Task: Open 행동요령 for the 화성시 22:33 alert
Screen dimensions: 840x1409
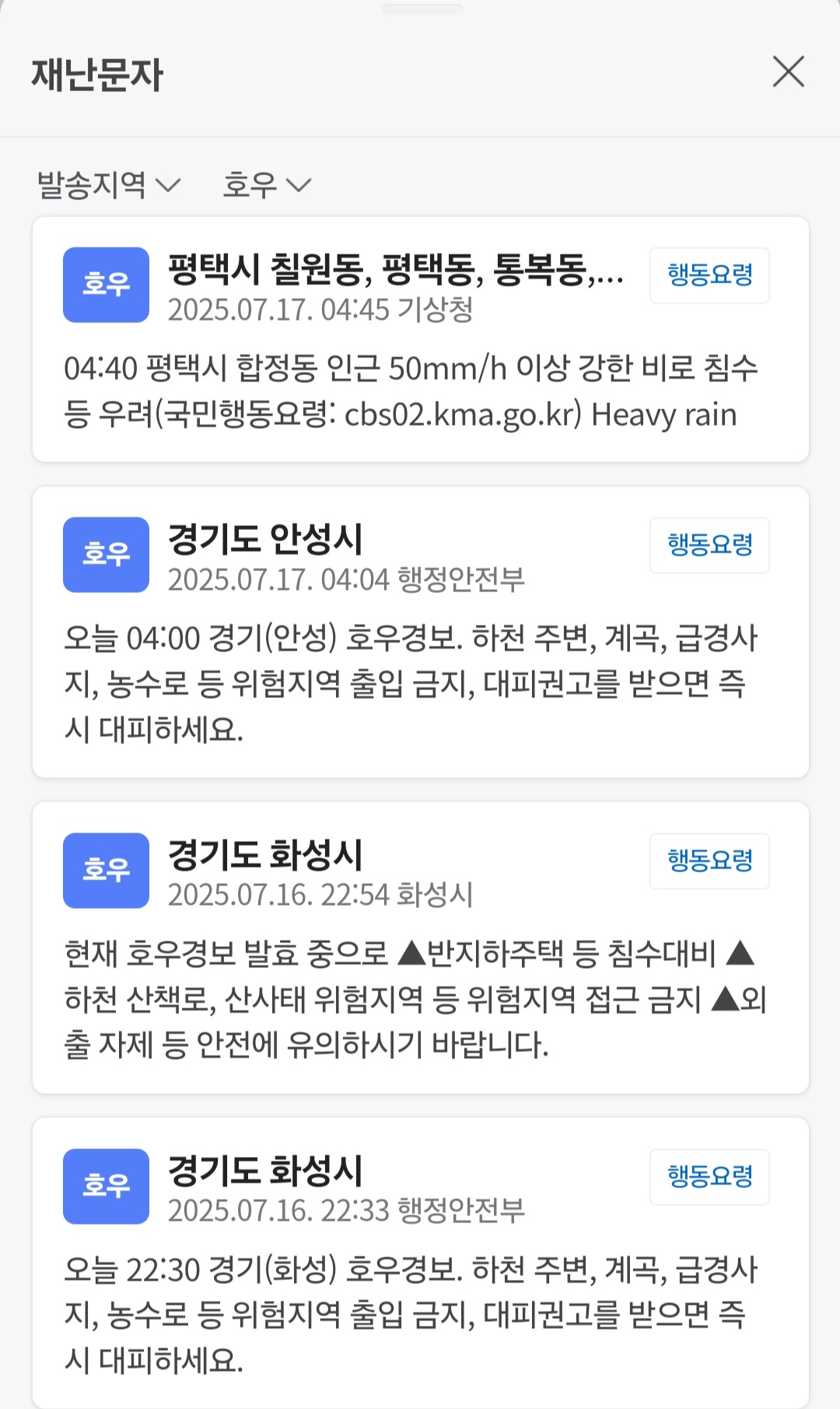Action: tap(709, 1177)
